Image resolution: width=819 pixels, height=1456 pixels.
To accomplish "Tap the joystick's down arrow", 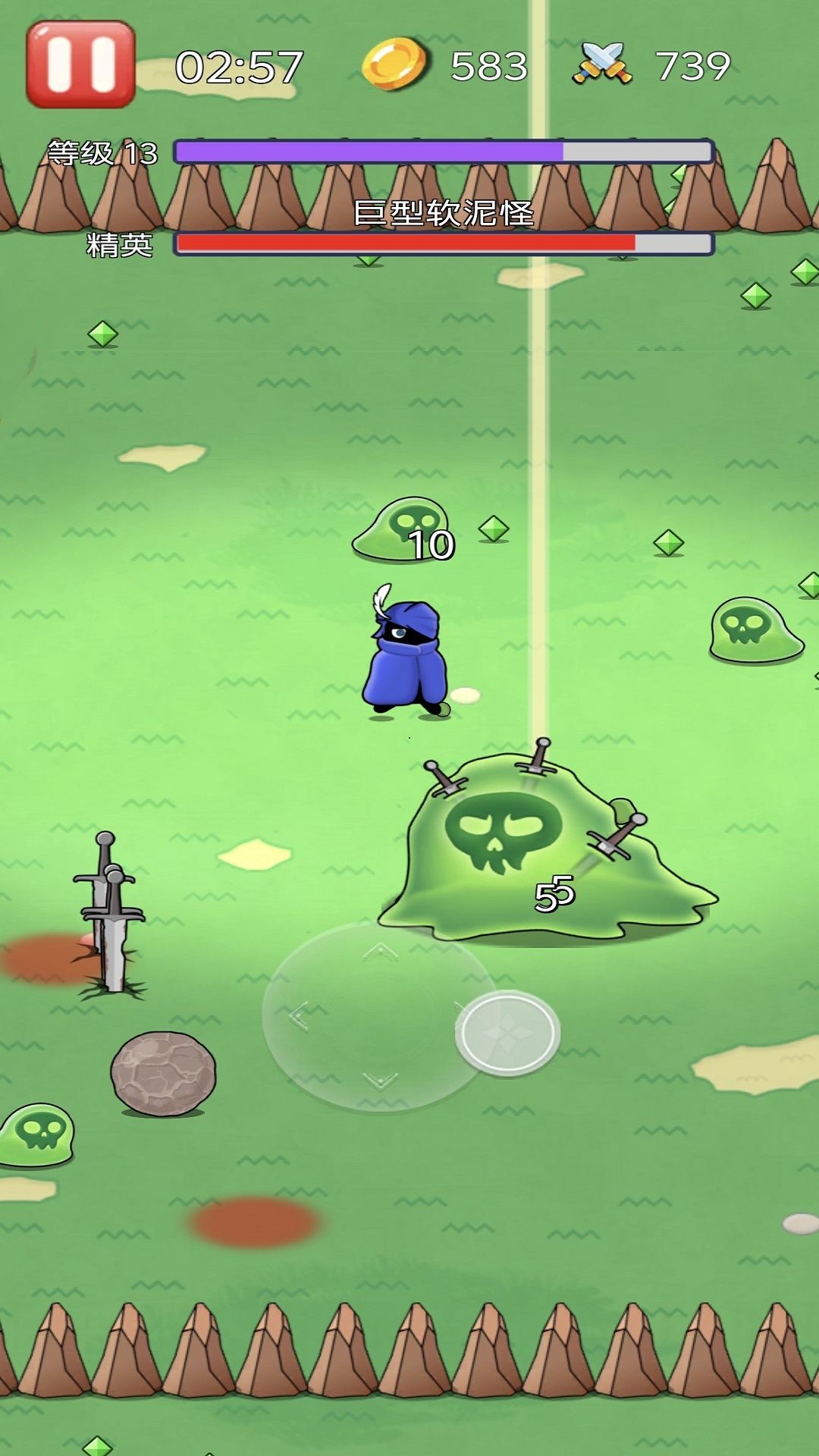I will click(381, 1080).
